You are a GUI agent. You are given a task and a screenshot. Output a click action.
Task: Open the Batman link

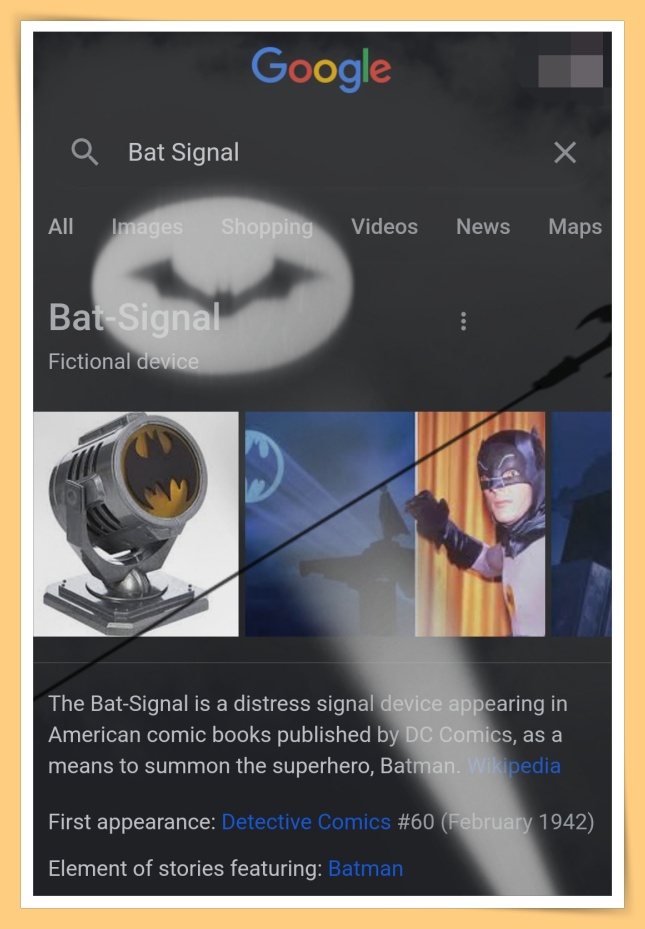tap(365, 868)
